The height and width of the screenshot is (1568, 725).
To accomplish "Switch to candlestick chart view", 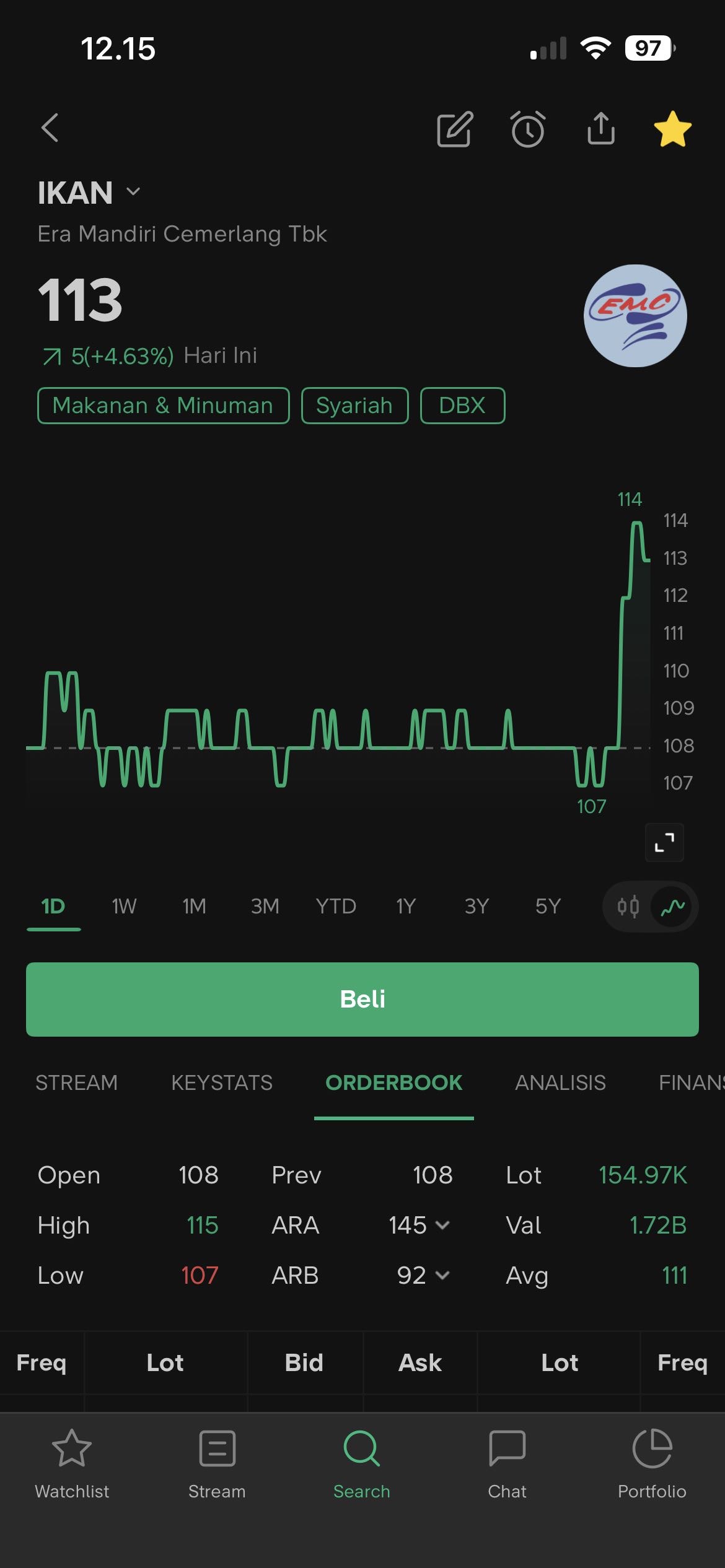I will pyautogui.click(x=628, y=907).
